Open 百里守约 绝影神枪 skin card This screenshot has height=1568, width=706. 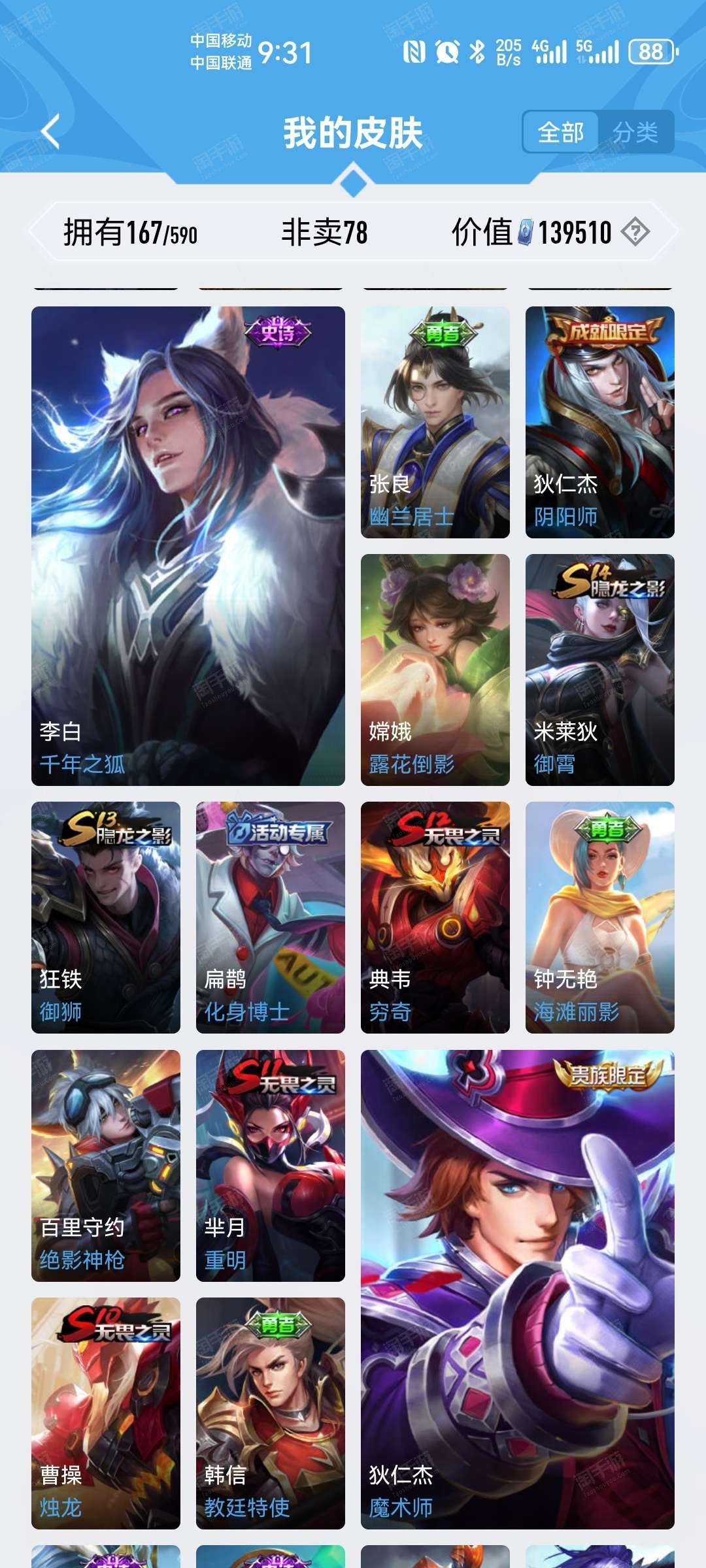[106, 1166]
